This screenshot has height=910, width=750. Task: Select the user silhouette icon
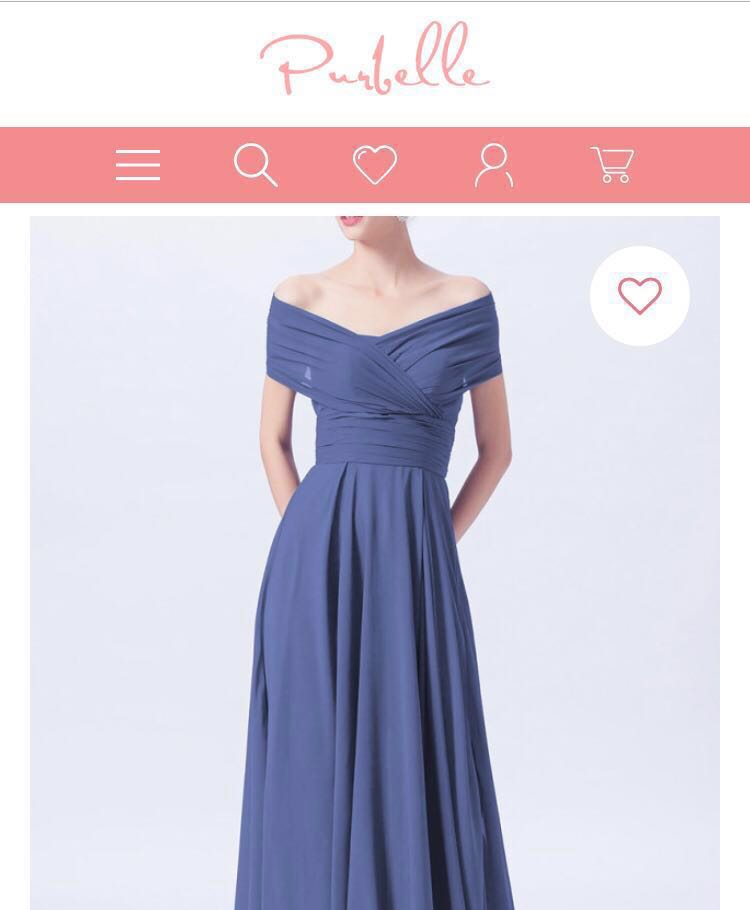click(x=491, y=164)
